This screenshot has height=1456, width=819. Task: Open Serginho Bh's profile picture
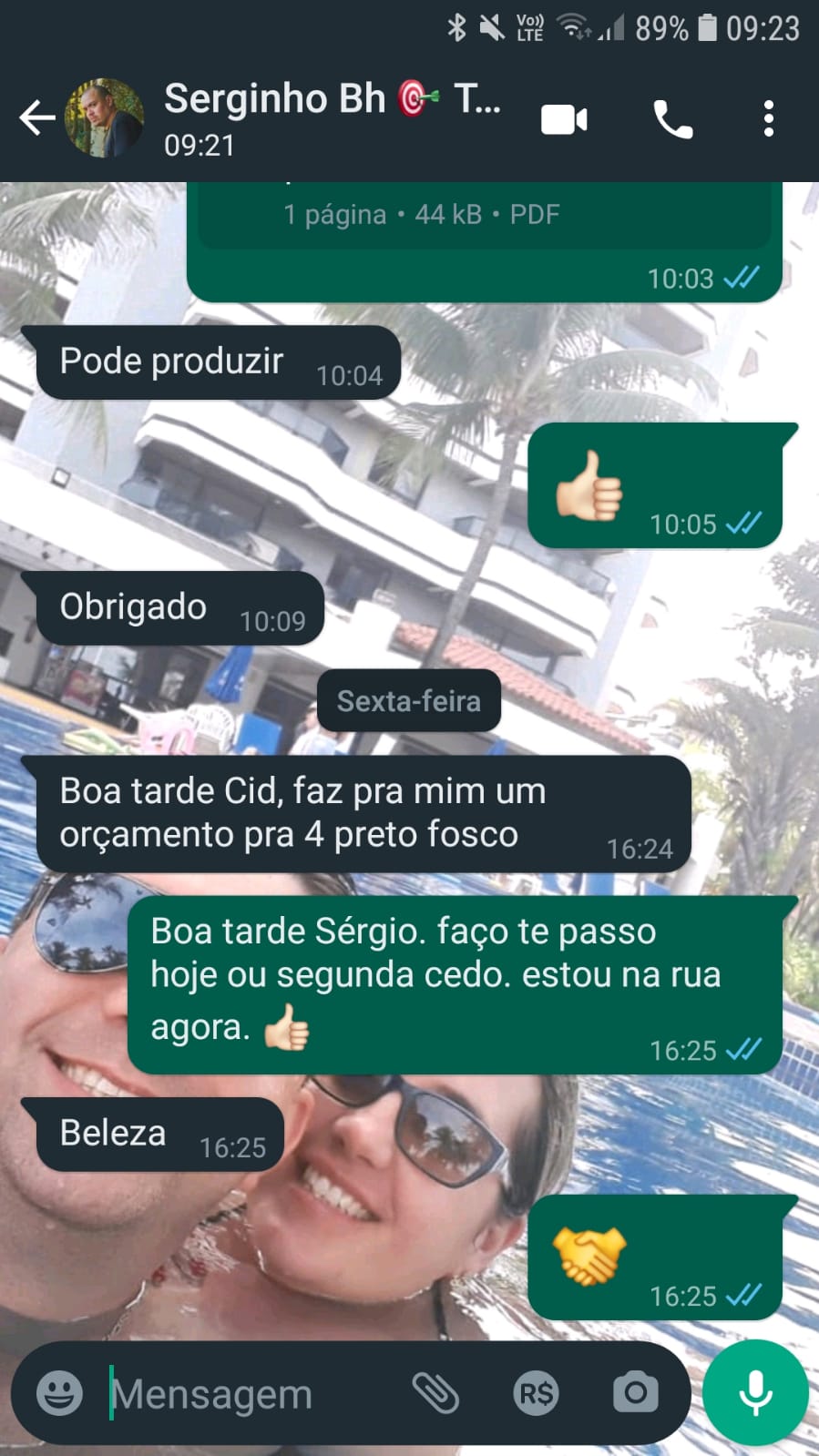(104, 118)
